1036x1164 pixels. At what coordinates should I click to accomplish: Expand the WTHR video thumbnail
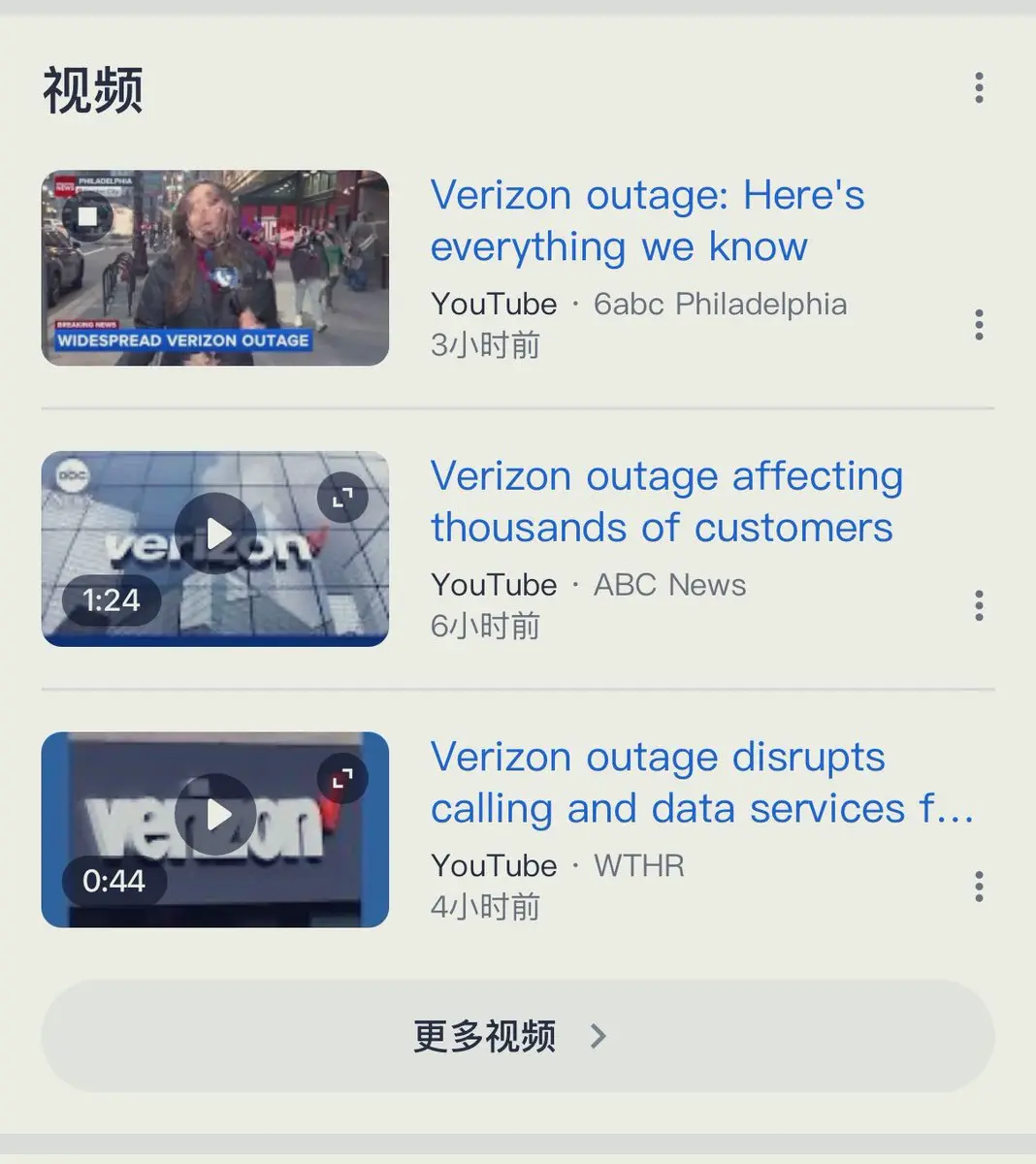[342, 779]
